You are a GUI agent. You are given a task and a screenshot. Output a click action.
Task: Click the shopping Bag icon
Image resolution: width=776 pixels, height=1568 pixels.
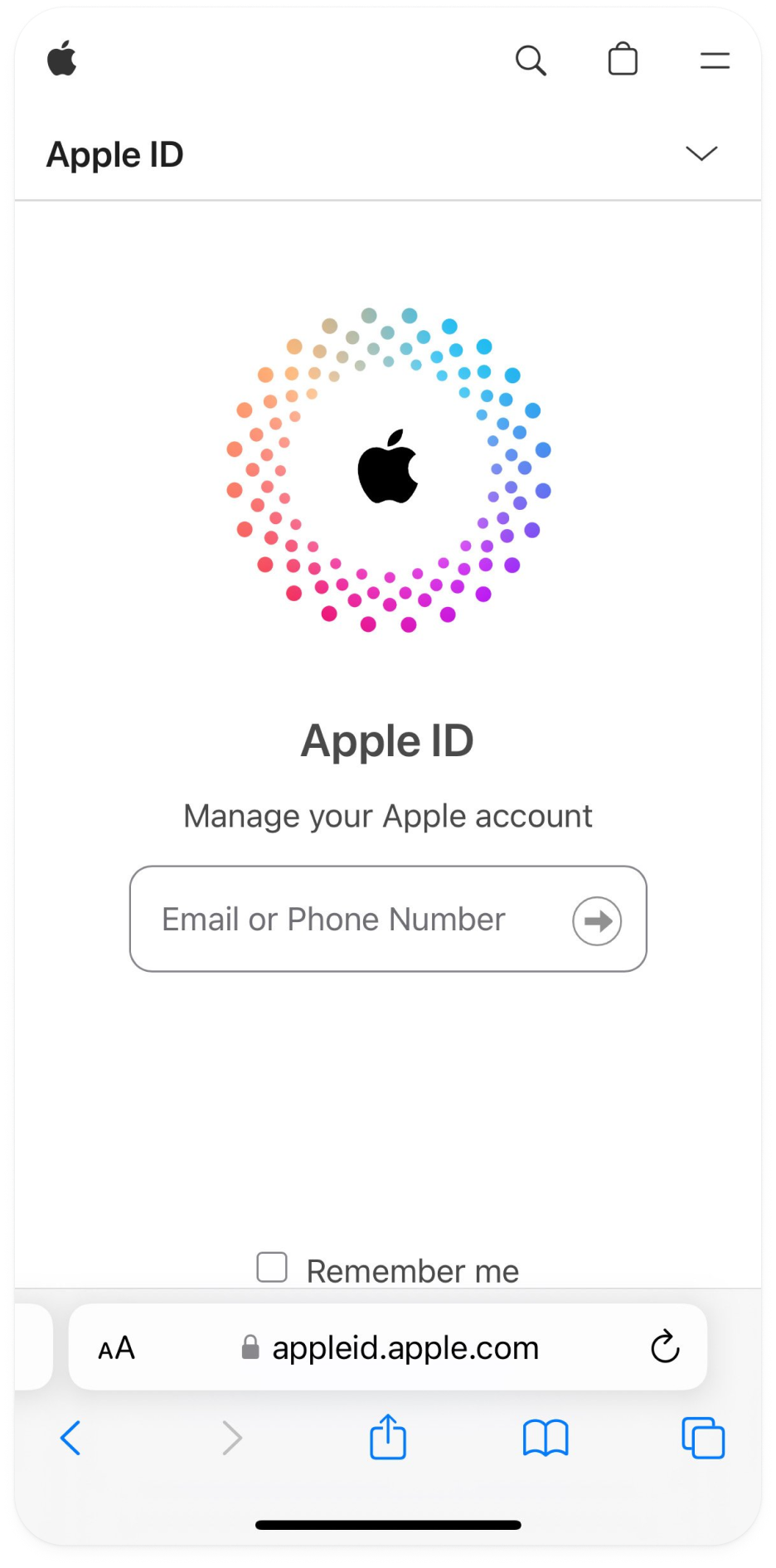[x=623, y=60]
